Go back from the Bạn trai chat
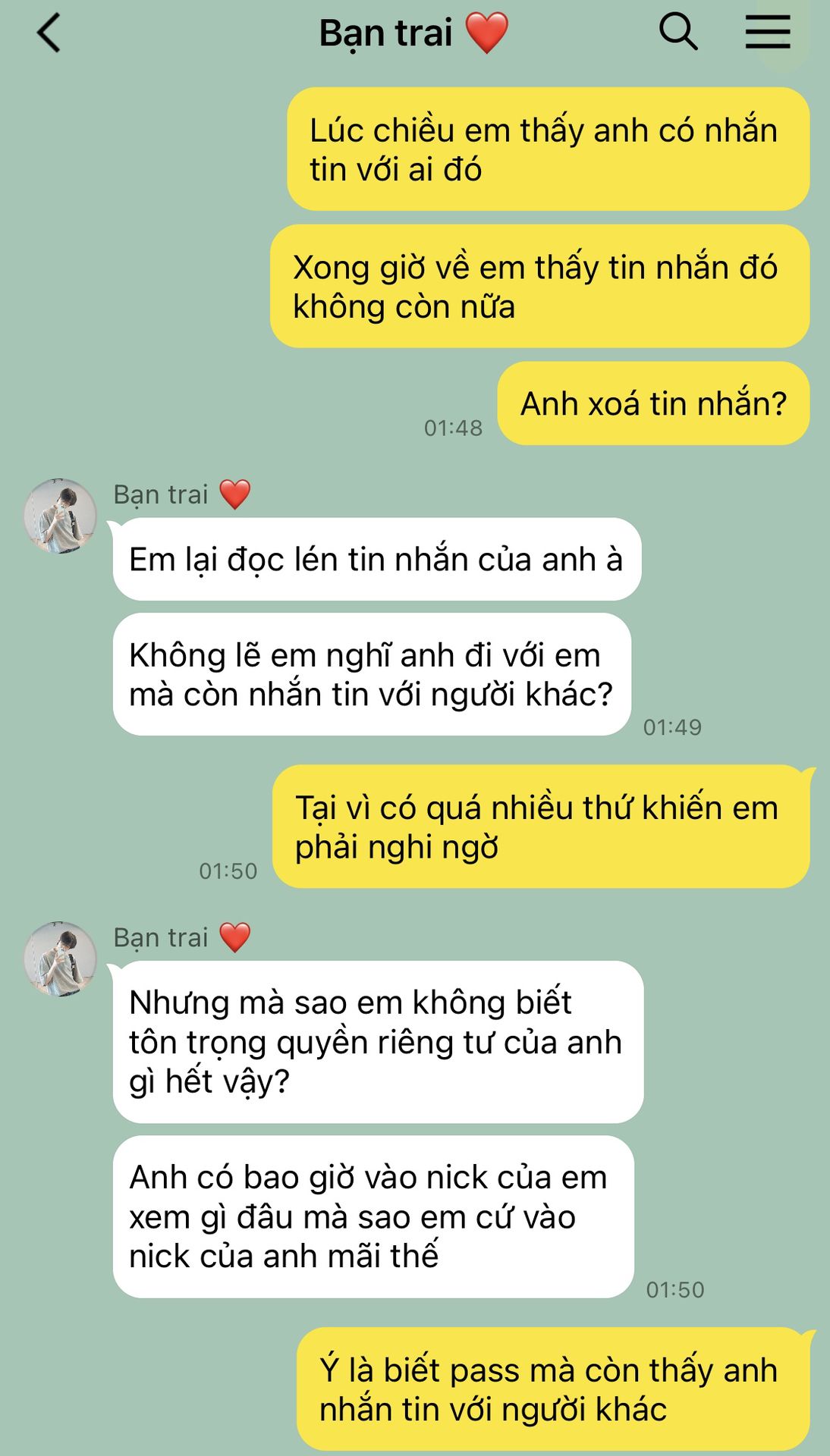This screenshot has width=830, height=1456. 49,34
